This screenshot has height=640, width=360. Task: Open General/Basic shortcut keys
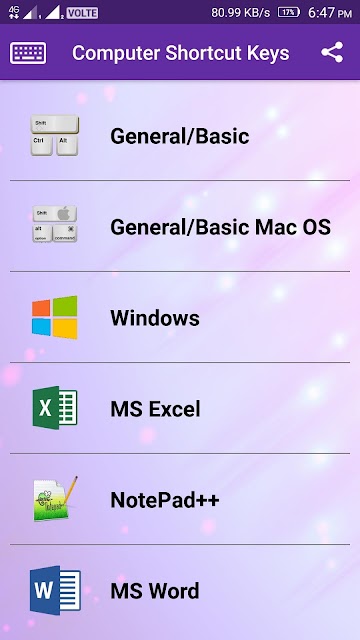[180, 135]
